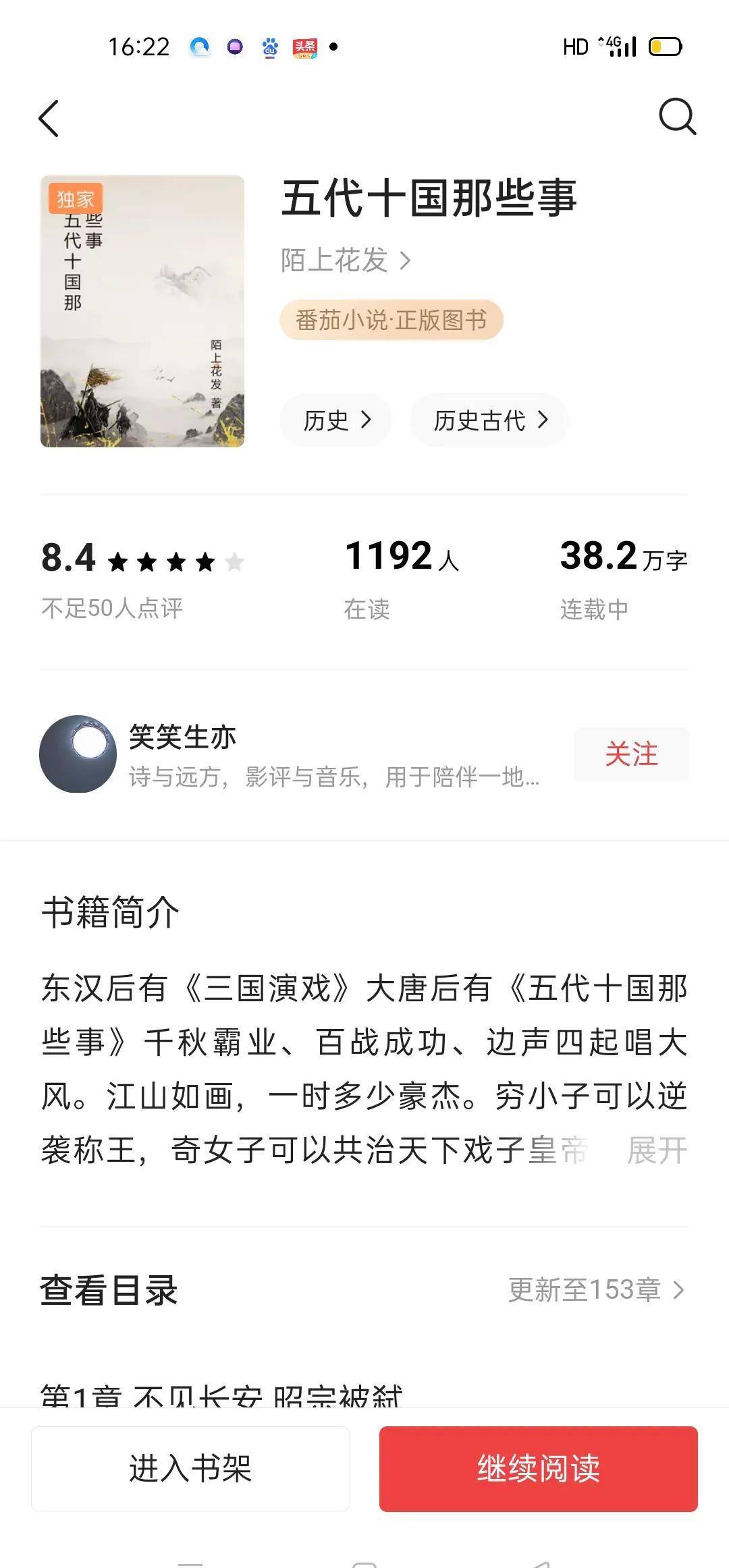Expand the book description with 展开
729x1568 pixels.
pyautogui.click(x=657, y=1150)
